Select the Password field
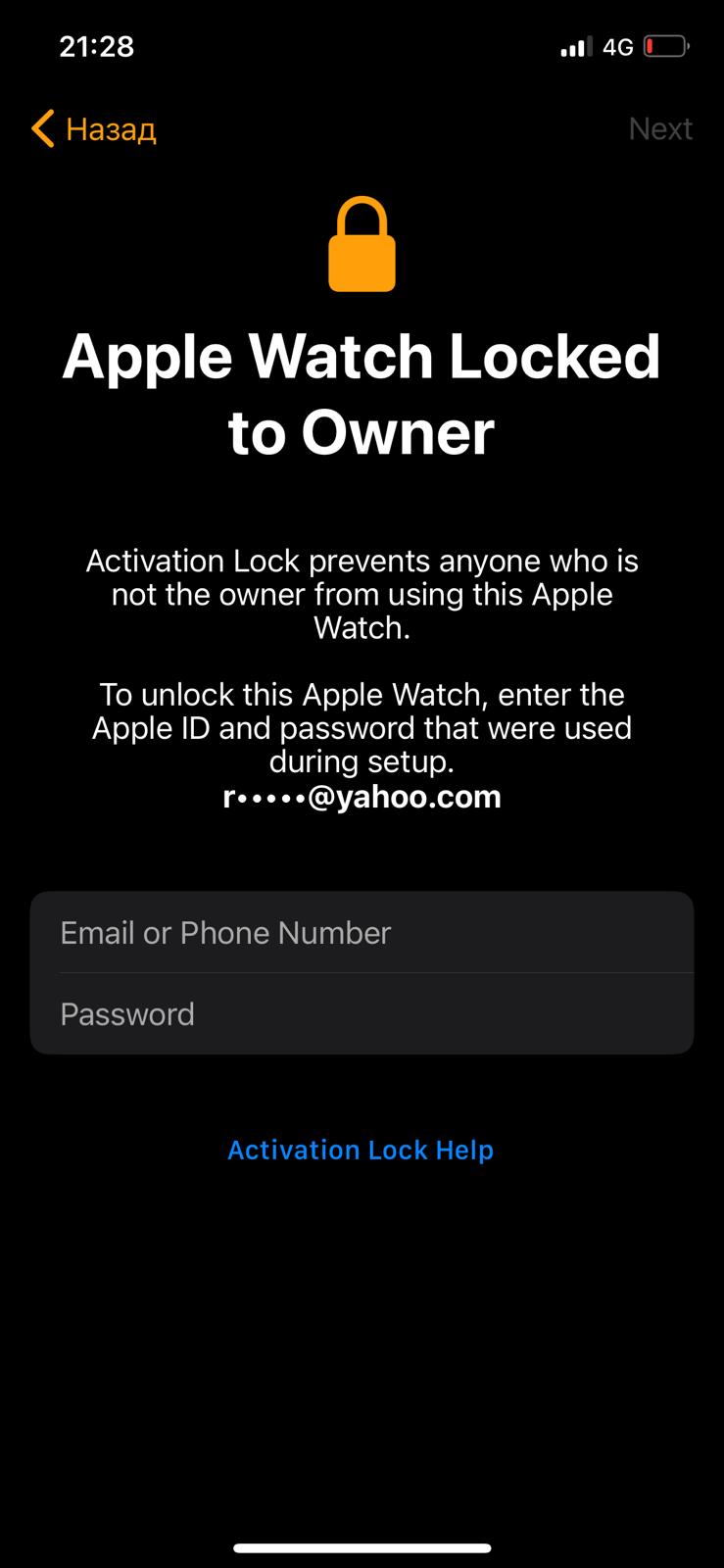The width and height of the screenshot is (724, 1568). click(362, 1014)
